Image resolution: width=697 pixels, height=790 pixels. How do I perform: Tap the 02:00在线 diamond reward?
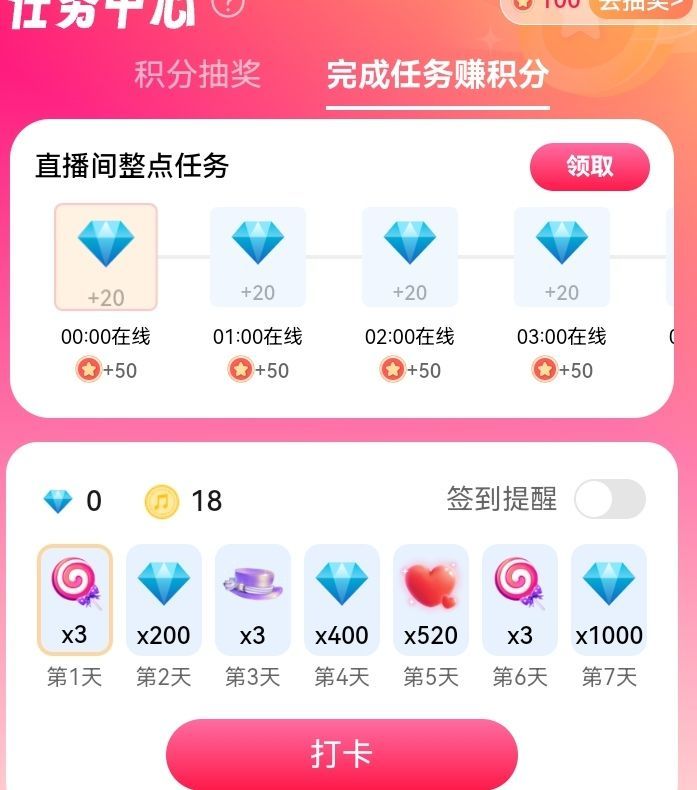point(409,257)
